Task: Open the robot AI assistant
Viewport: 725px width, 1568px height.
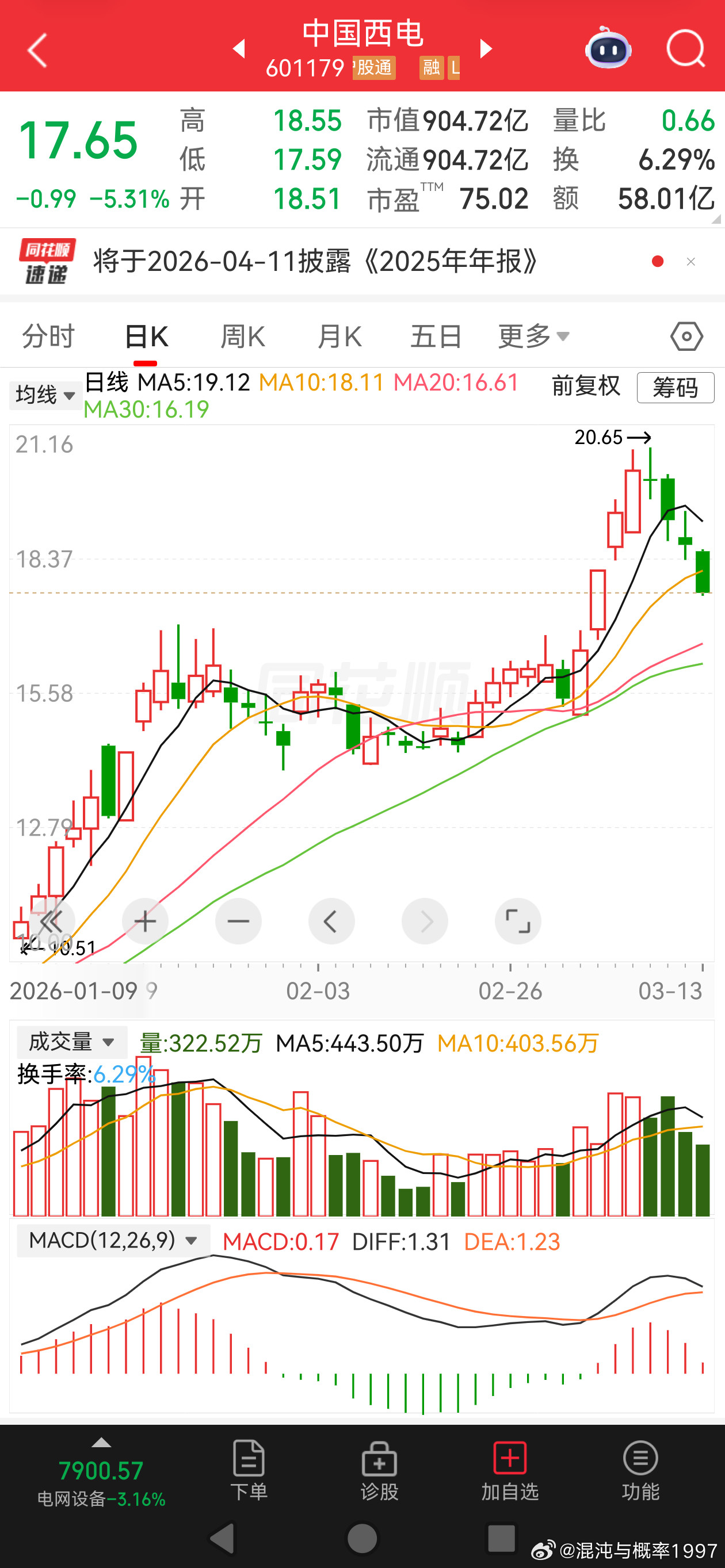Action: point(608,49)
